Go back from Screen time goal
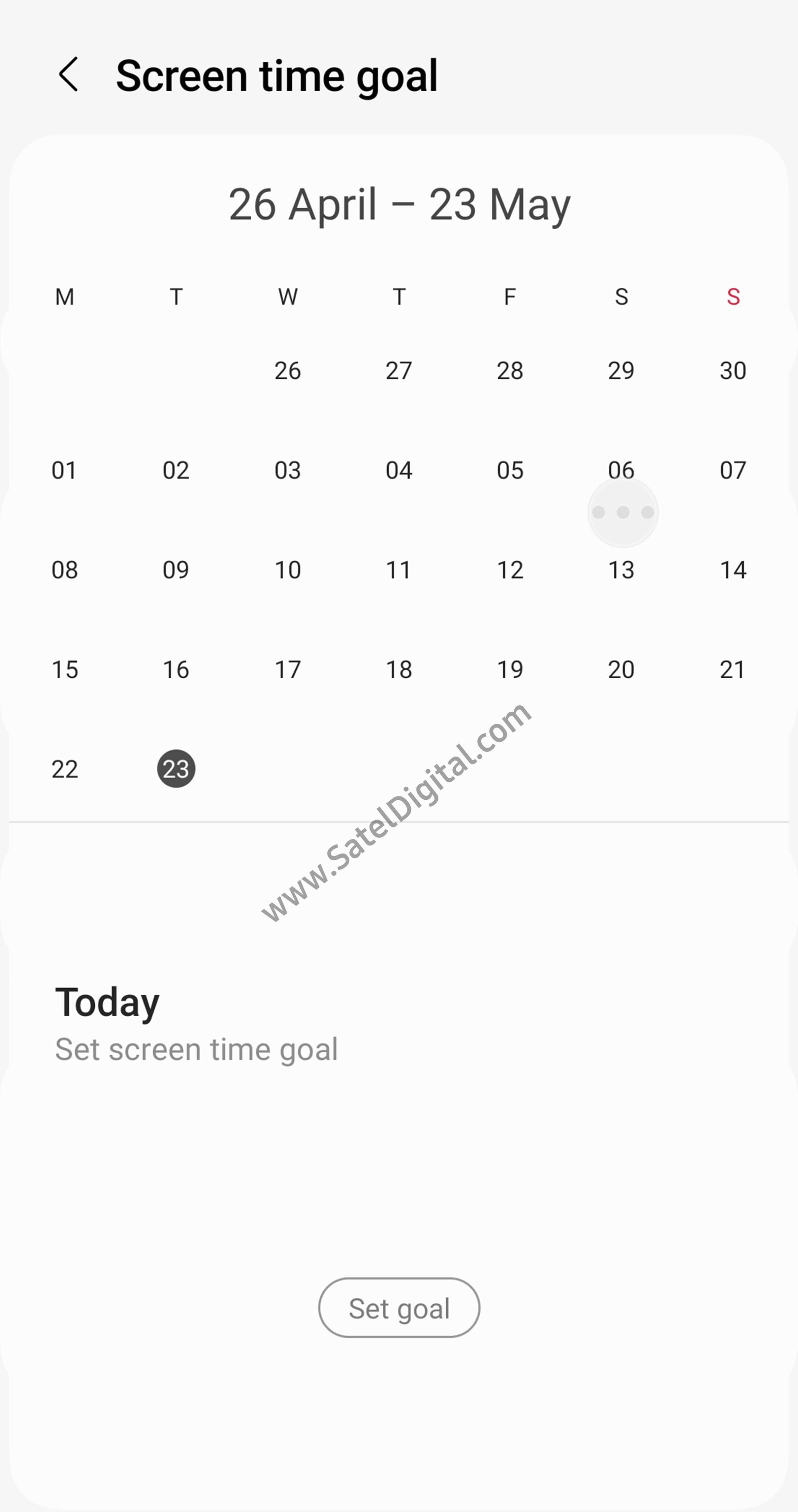Screen dimensions: 798x1512 click(69, 74)
